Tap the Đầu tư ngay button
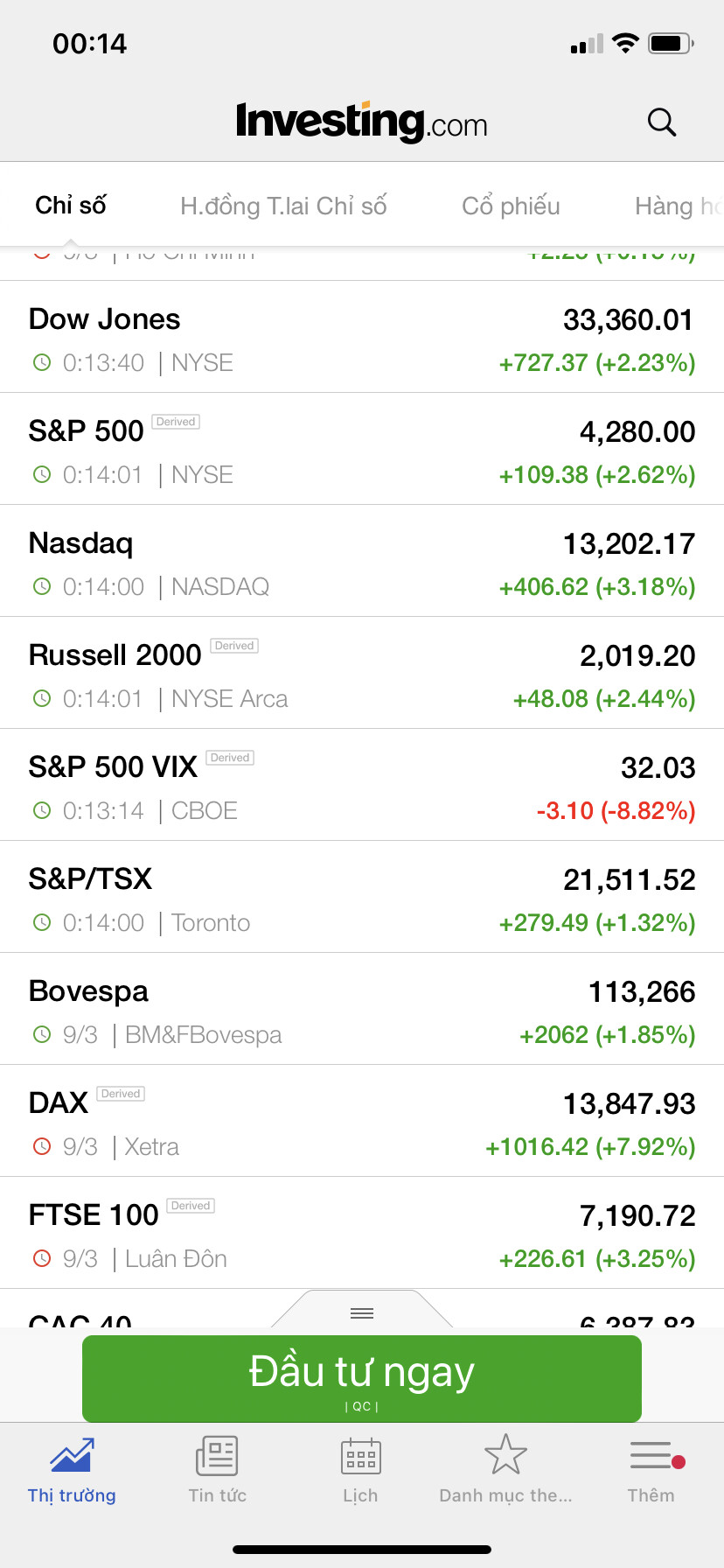The width and height of the screenshot is (724, 1568). (362, 1378)
